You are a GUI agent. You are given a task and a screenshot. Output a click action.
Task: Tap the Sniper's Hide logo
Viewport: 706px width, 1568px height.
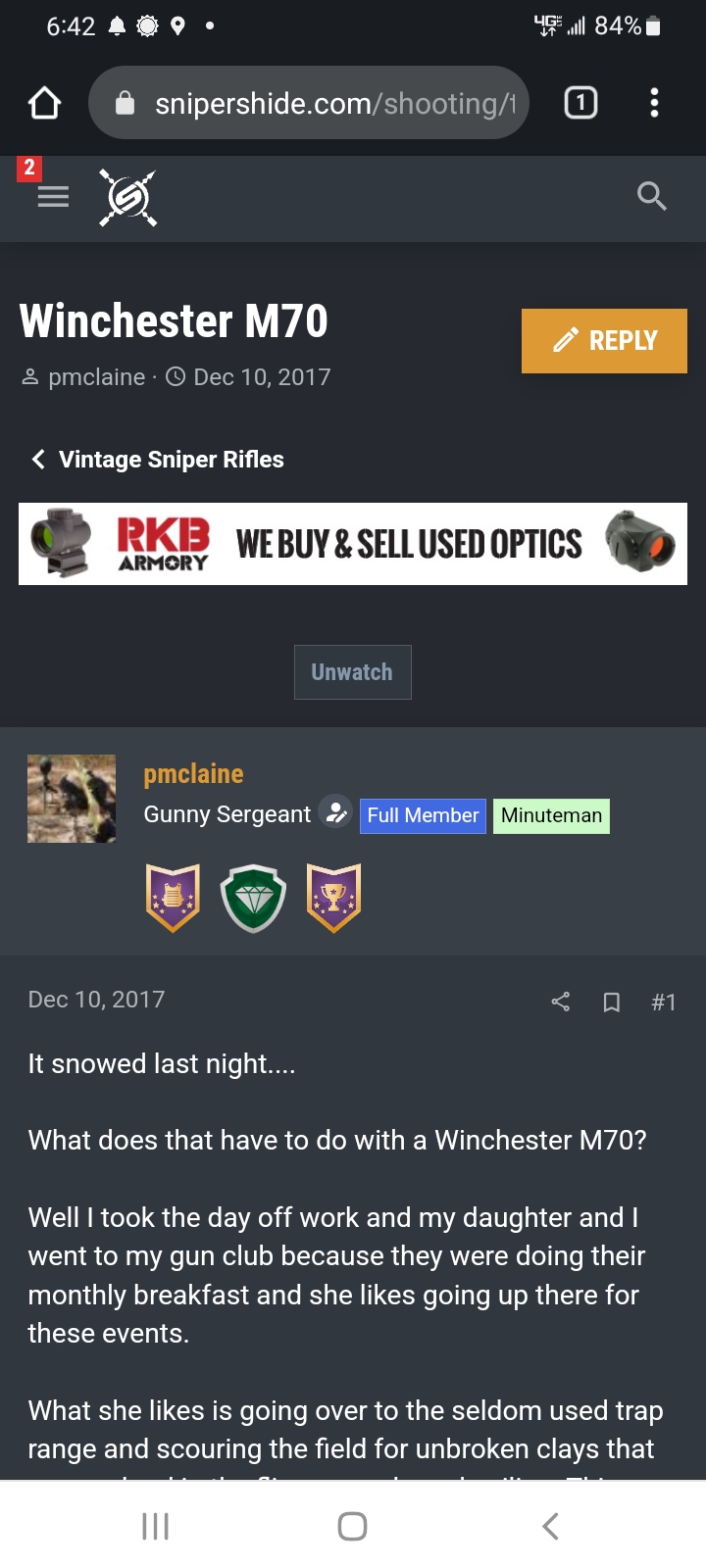pos(128,198)
